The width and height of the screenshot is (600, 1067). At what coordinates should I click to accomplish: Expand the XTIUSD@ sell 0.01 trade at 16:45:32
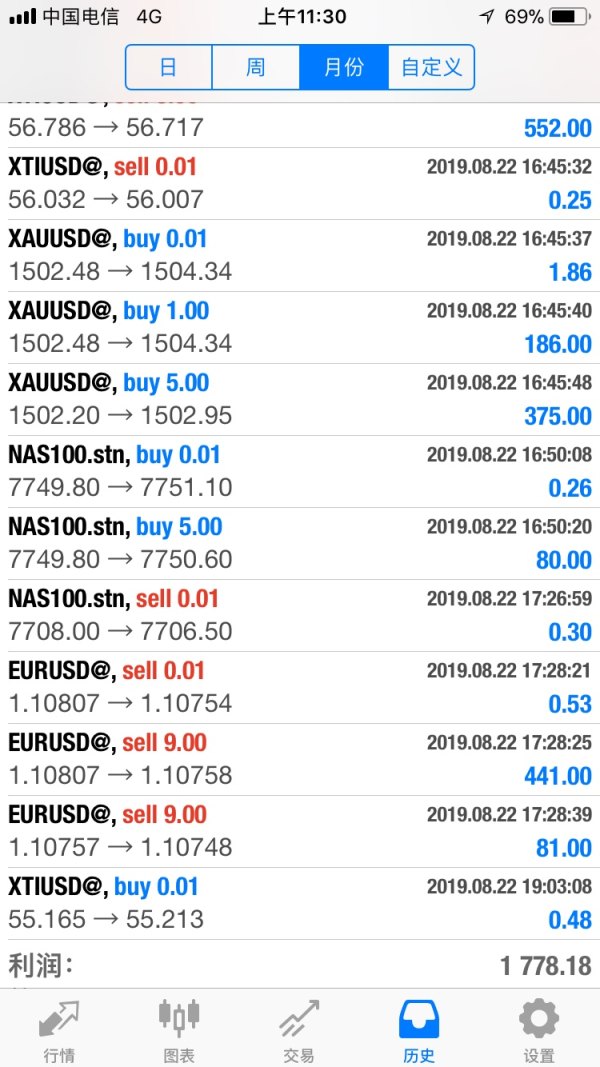tap(300, 184)
